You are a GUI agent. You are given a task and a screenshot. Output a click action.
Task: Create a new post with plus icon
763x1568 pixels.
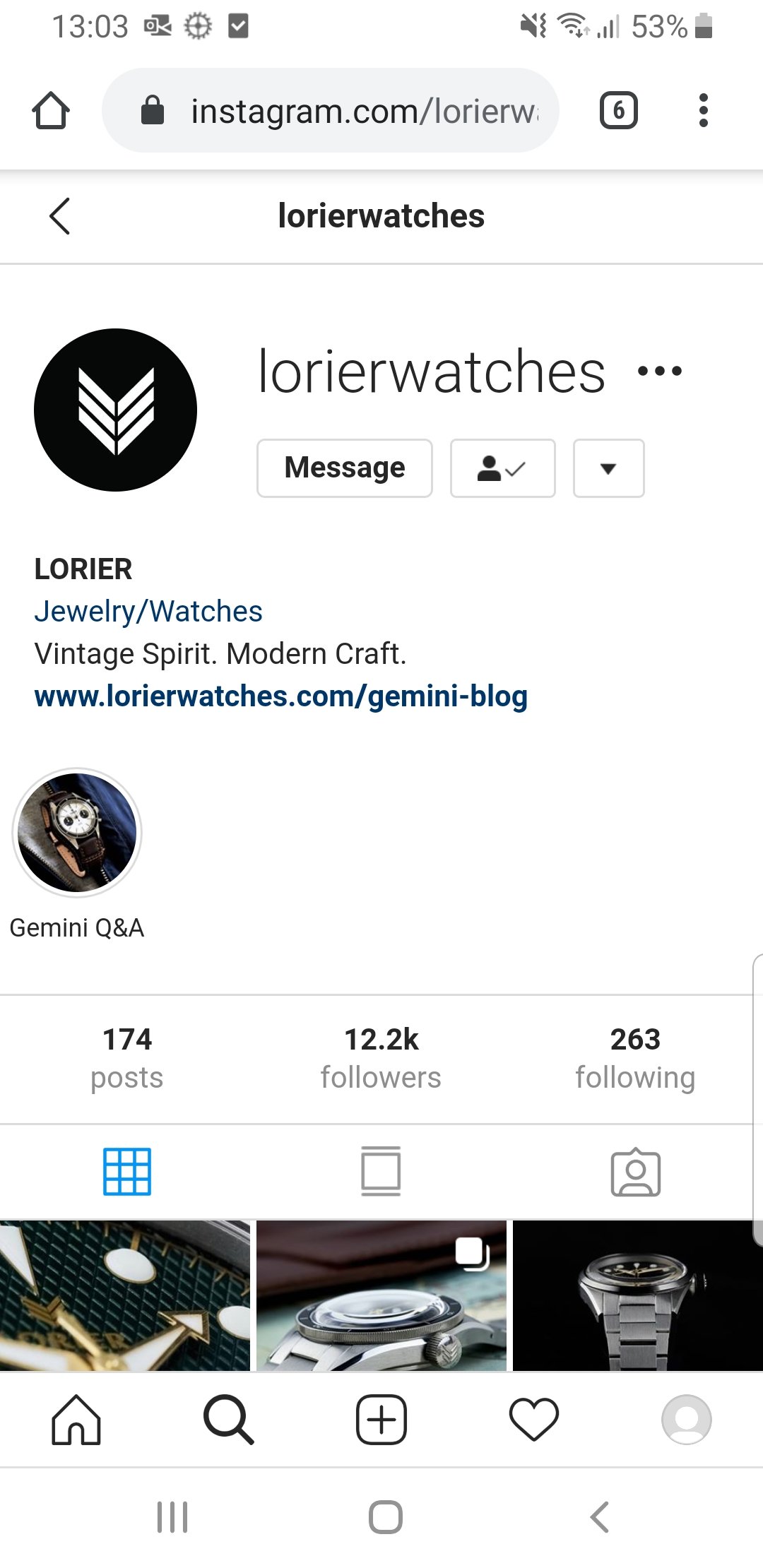coord(381,1420)
